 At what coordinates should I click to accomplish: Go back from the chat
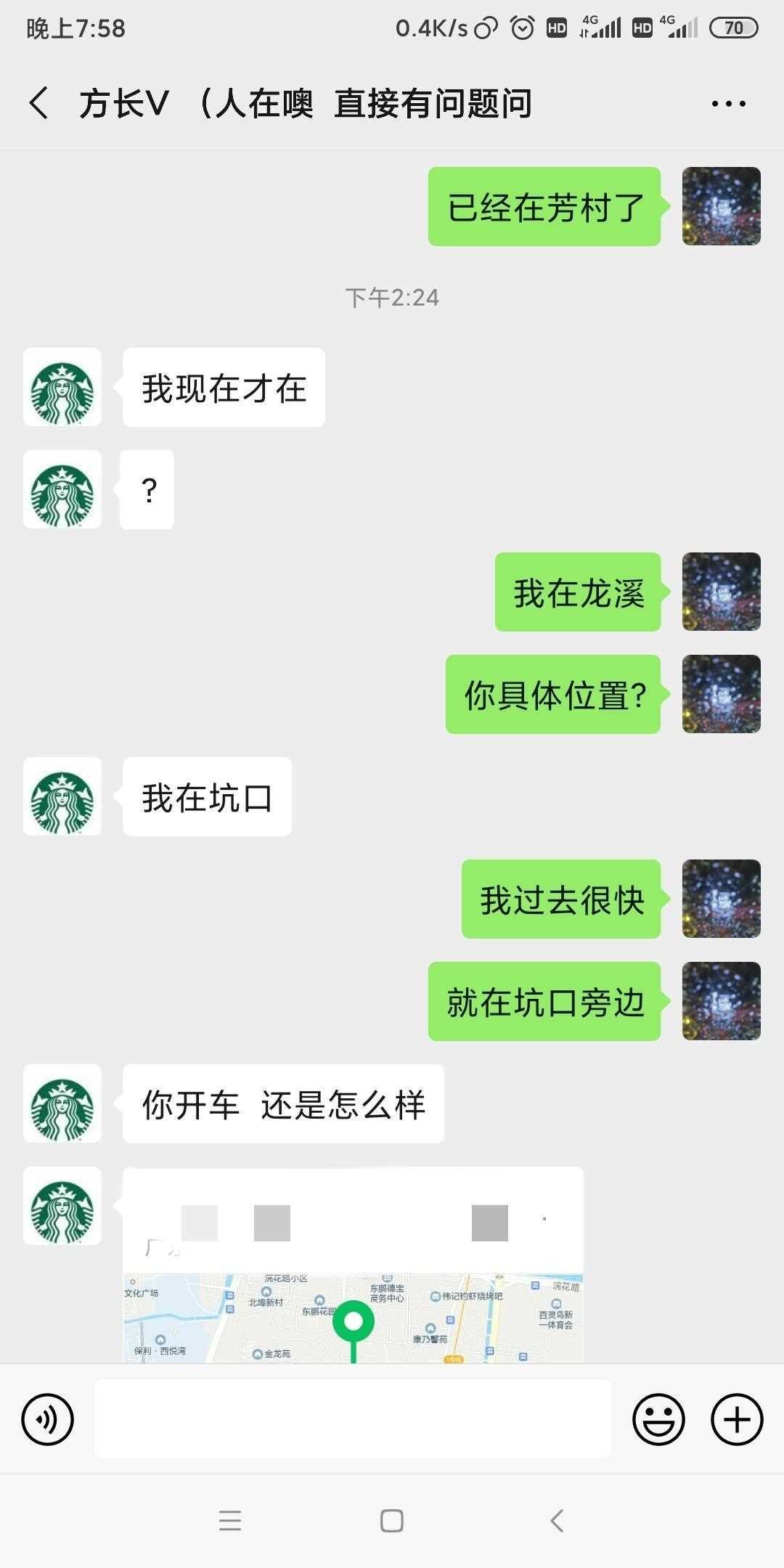coord(39,102)
